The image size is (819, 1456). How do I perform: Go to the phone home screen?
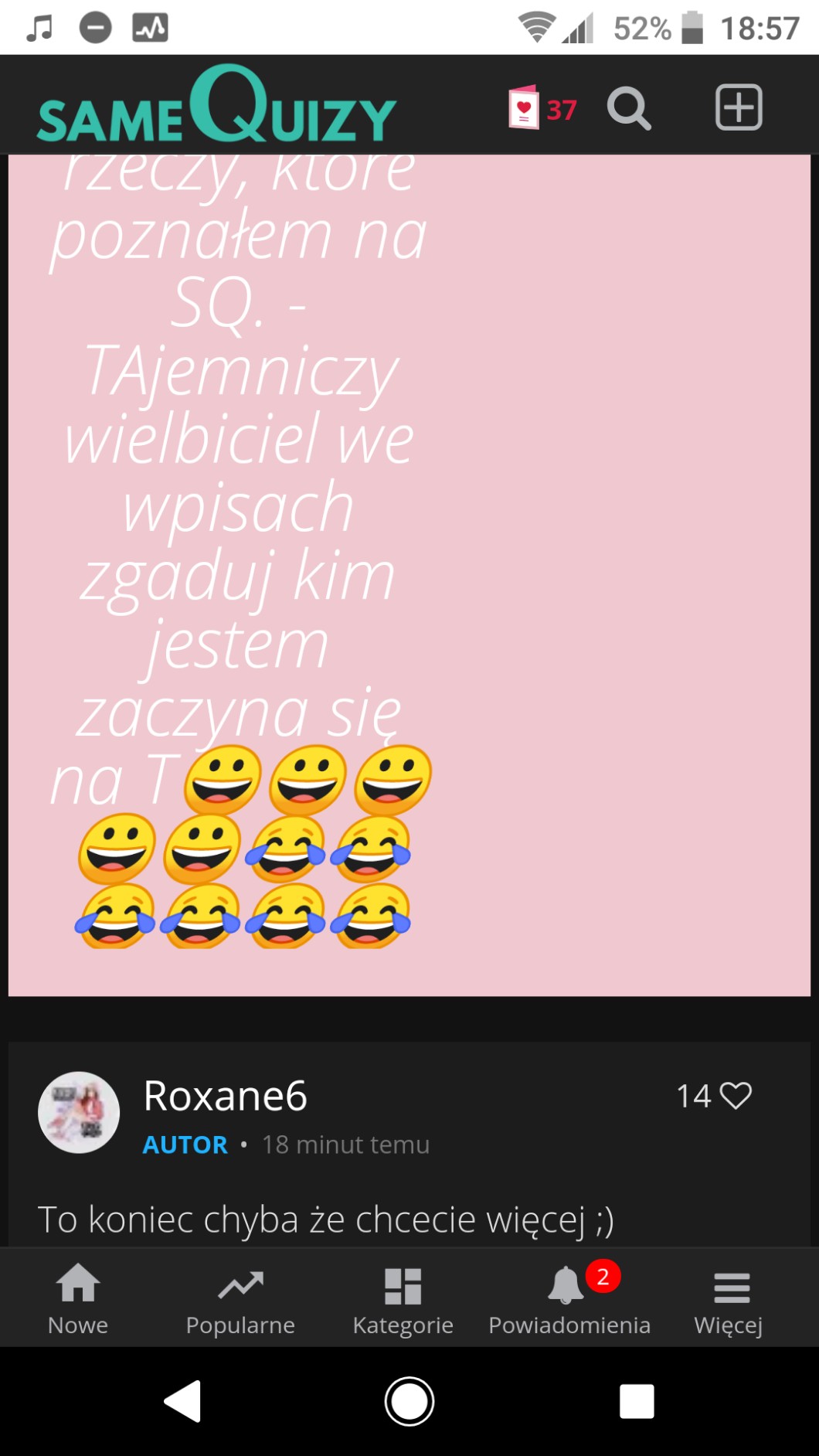[409, 1401]
